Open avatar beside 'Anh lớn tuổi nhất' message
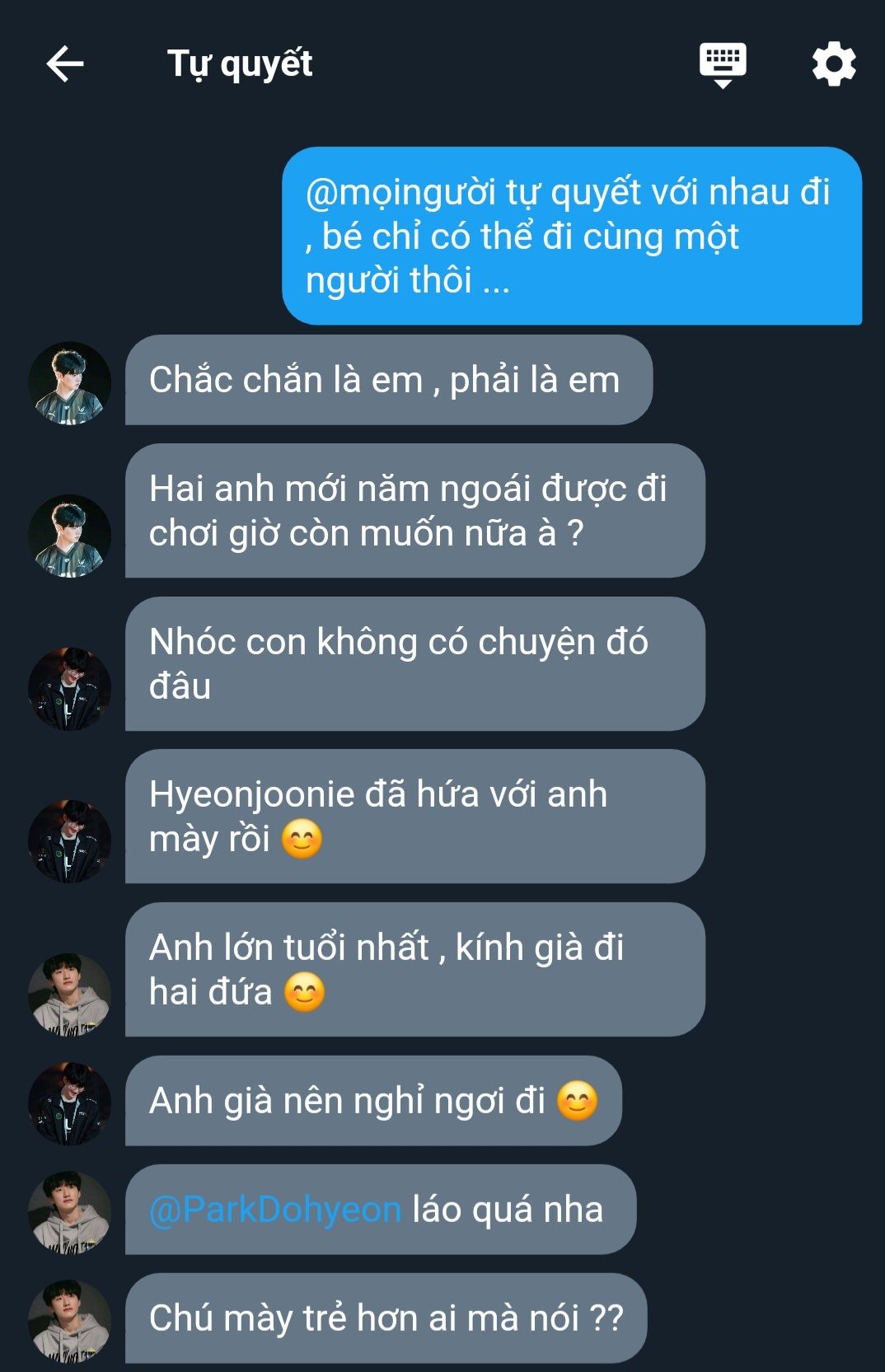The height and width of the screenshot is (1372, 885). pyautogui.click(x=69, y=994)
